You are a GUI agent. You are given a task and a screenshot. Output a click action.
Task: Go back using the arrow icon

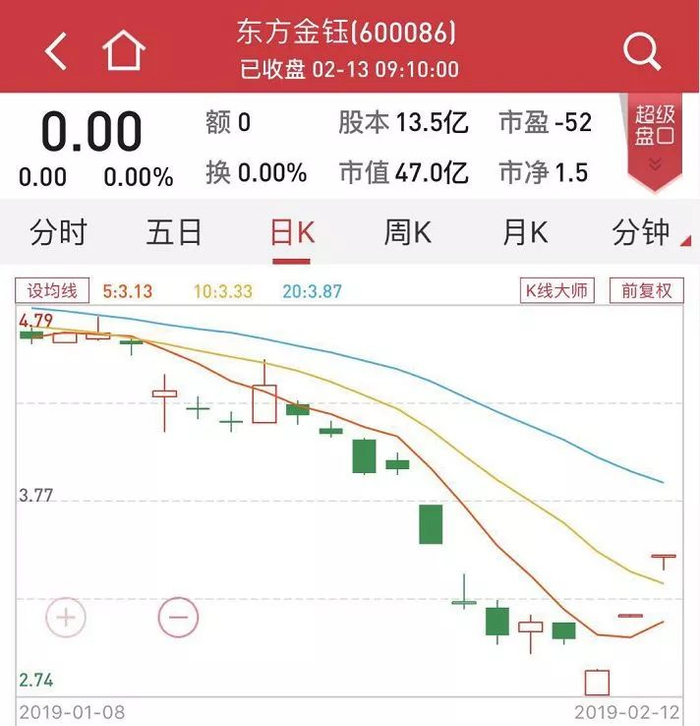tap(57, 50)
